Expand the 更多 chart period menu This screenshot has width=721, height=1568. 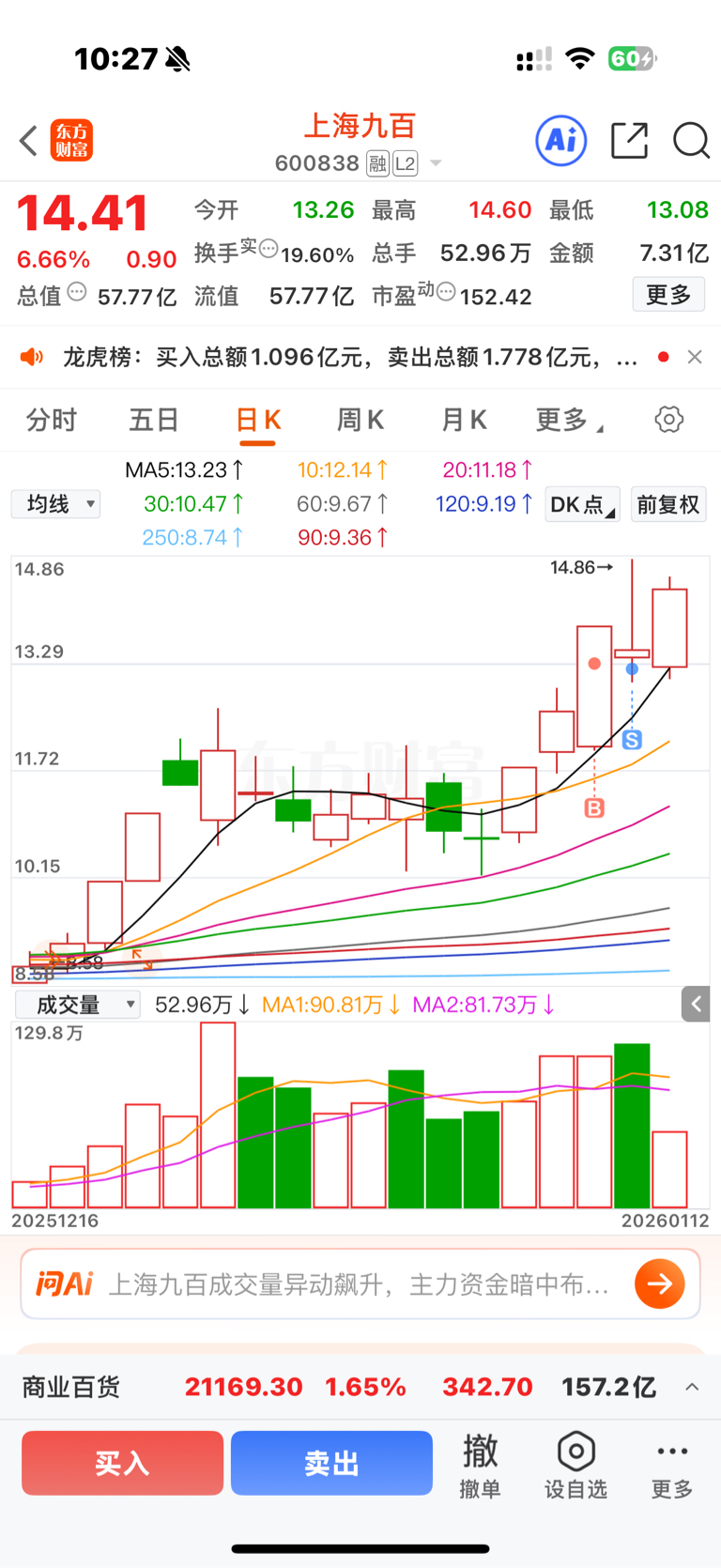(x=567, y=420)
